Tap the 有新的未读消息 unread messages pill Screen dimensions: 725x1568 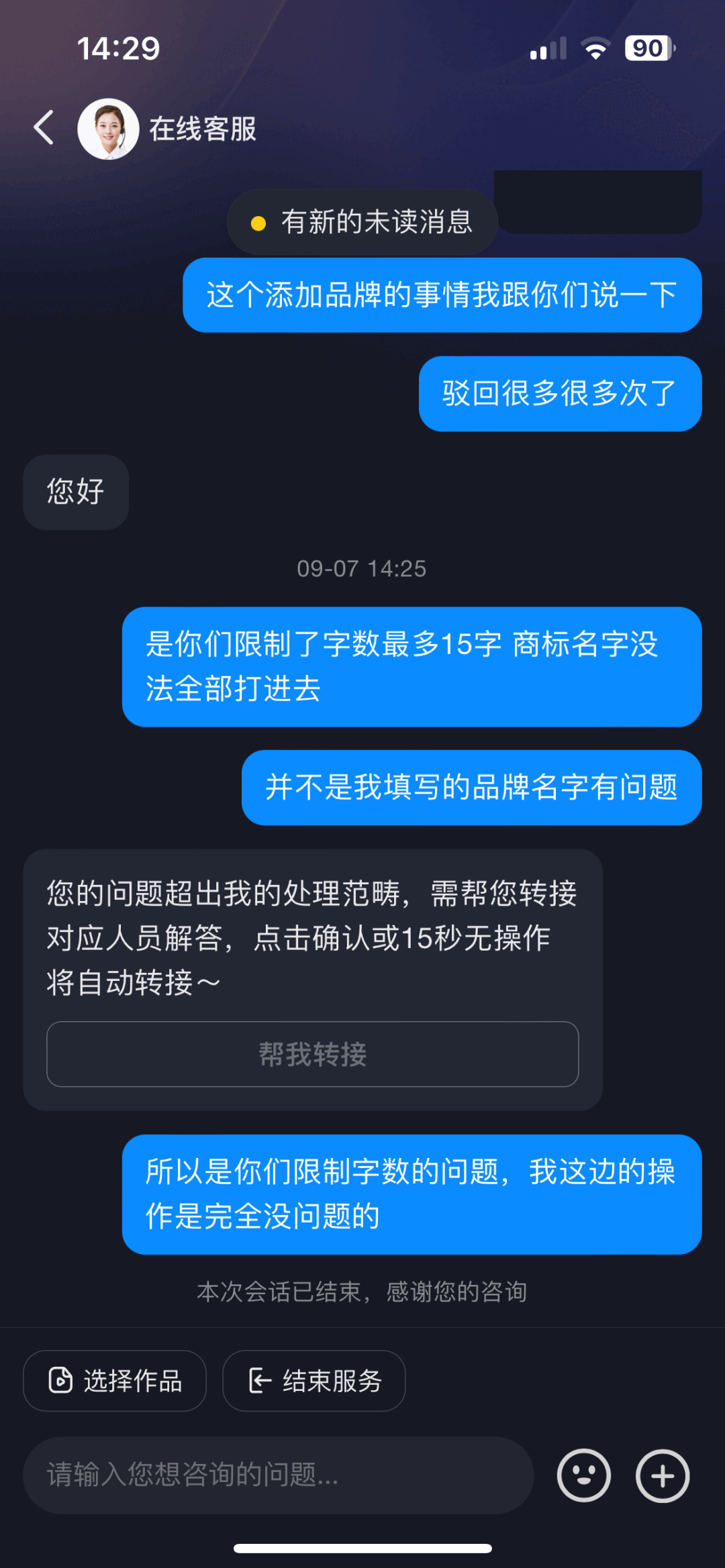pos(362,222)
